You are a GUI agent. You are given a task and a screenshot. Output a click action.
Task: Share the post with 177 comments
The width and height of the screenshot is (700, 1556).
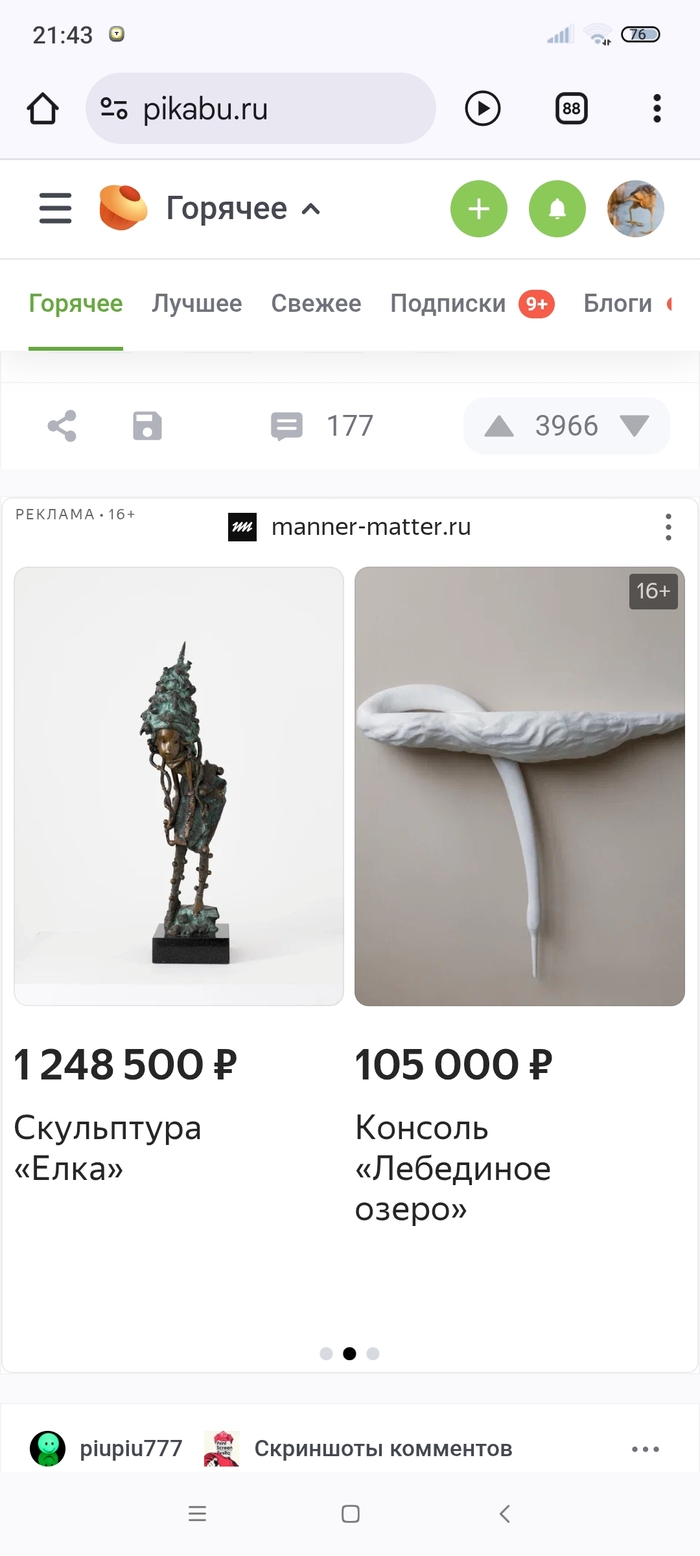tap(62, 426)
